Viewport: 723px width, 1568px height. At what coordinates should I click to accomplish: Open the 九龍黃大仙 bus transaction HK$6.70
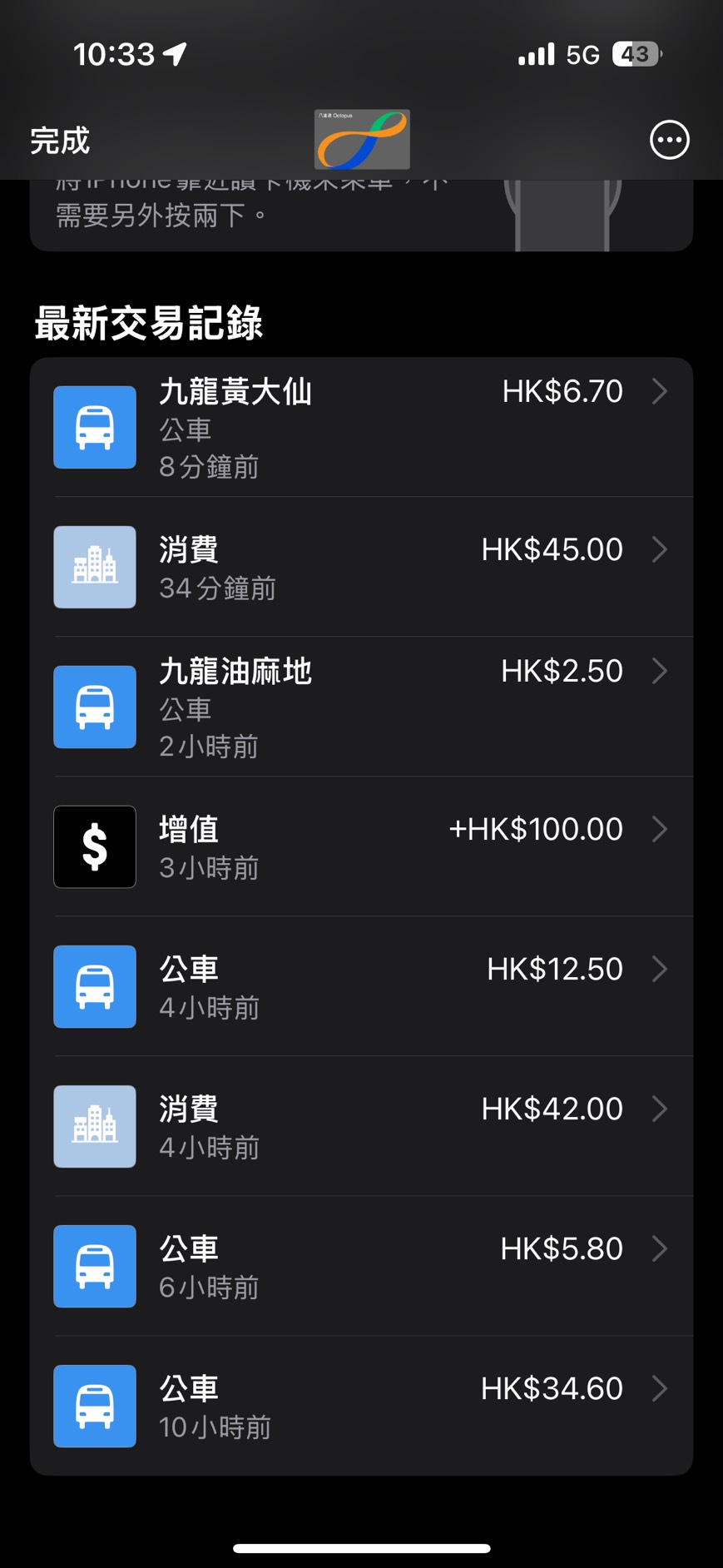click(361, 428)
